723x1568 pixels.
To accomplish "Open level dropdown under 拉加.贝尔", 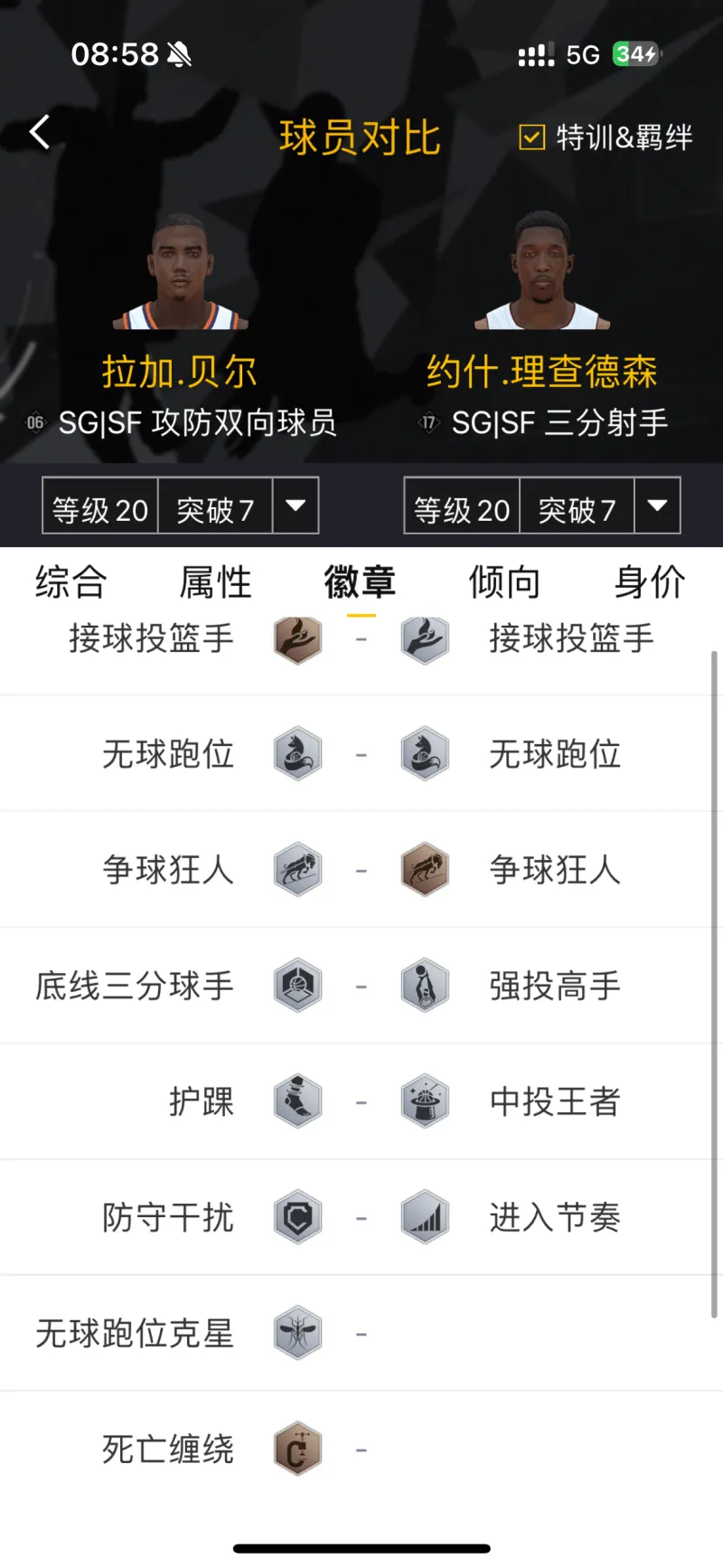I will [x=296, y=505].
